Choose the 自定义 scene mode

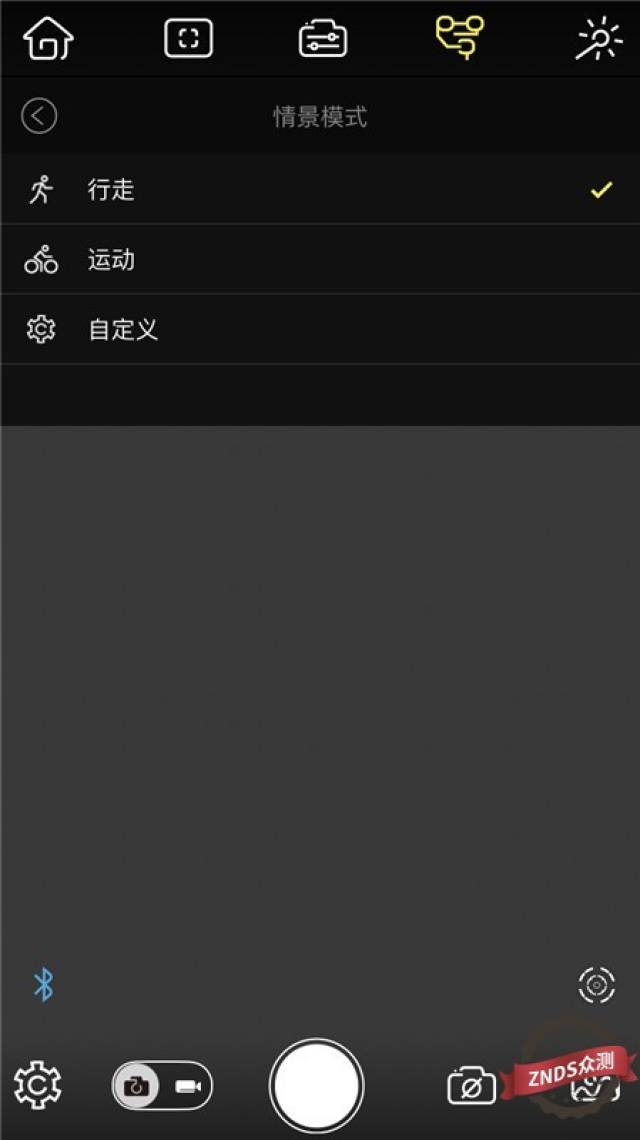tap(320, 329)
